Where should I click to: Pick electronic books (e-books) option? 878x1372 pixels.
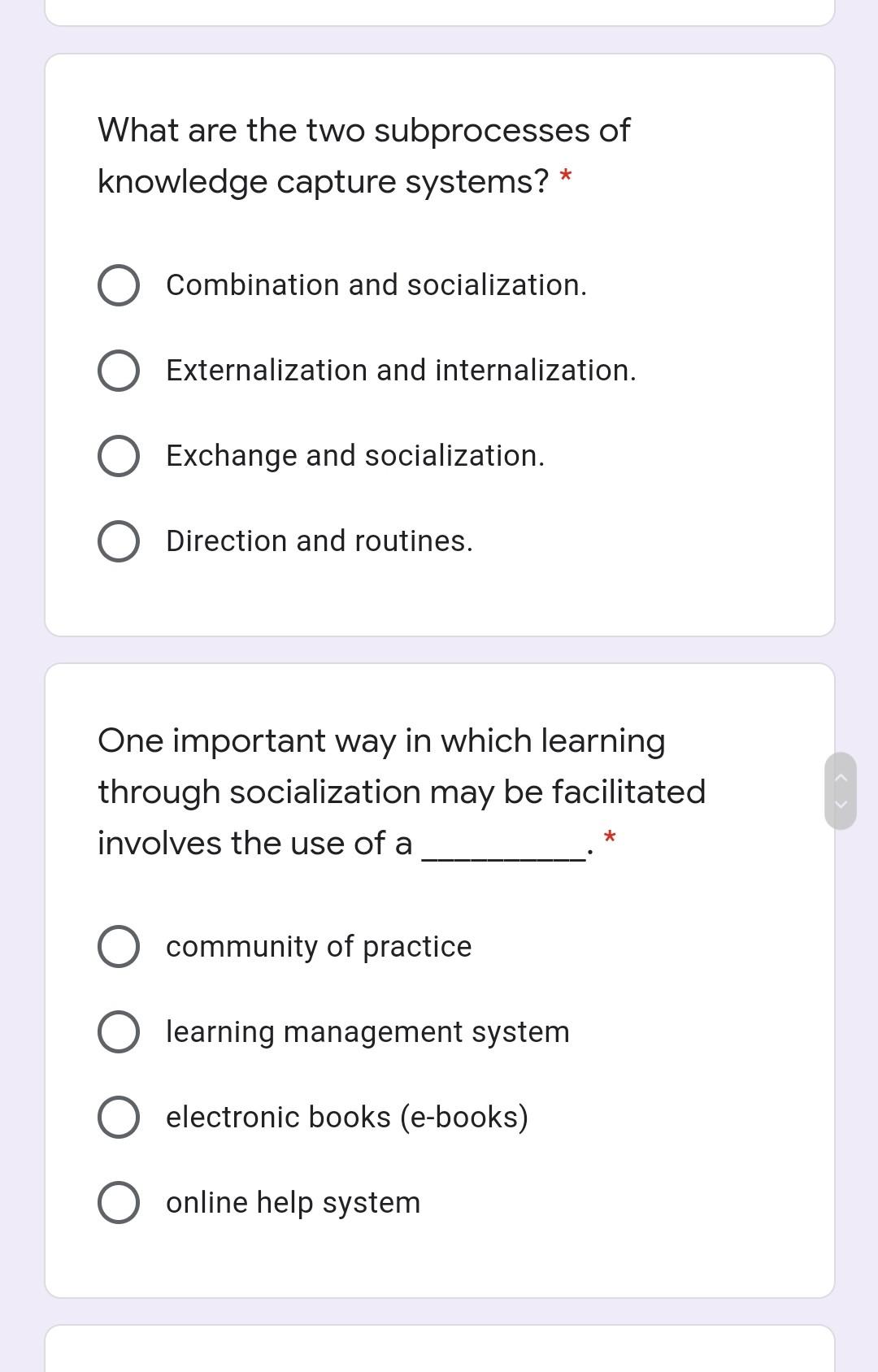click(x=119, y=1118)
